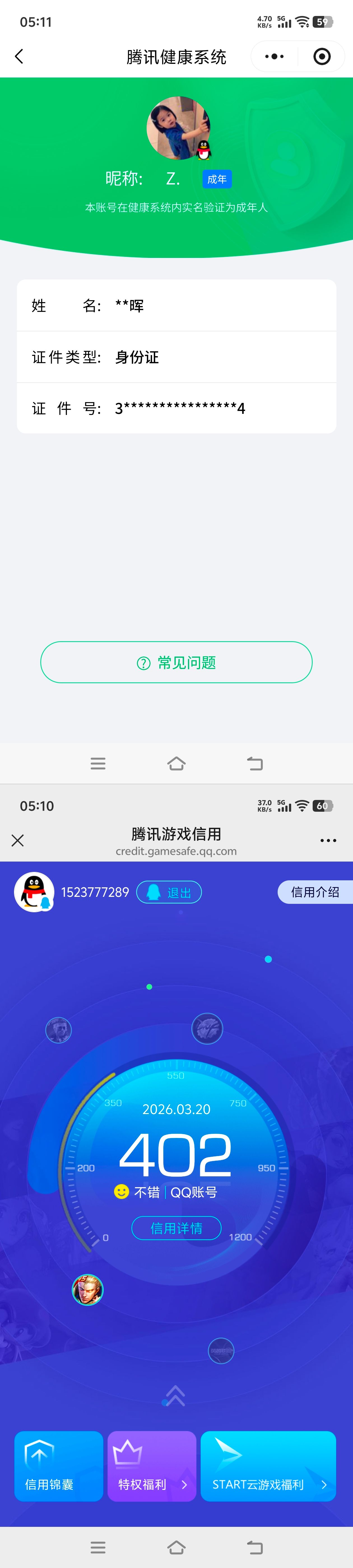Image resolution: width=353 pixels, height=1568 pixels.
Task: Open the 信用介绍 introduction
Action: coord(315,892)
